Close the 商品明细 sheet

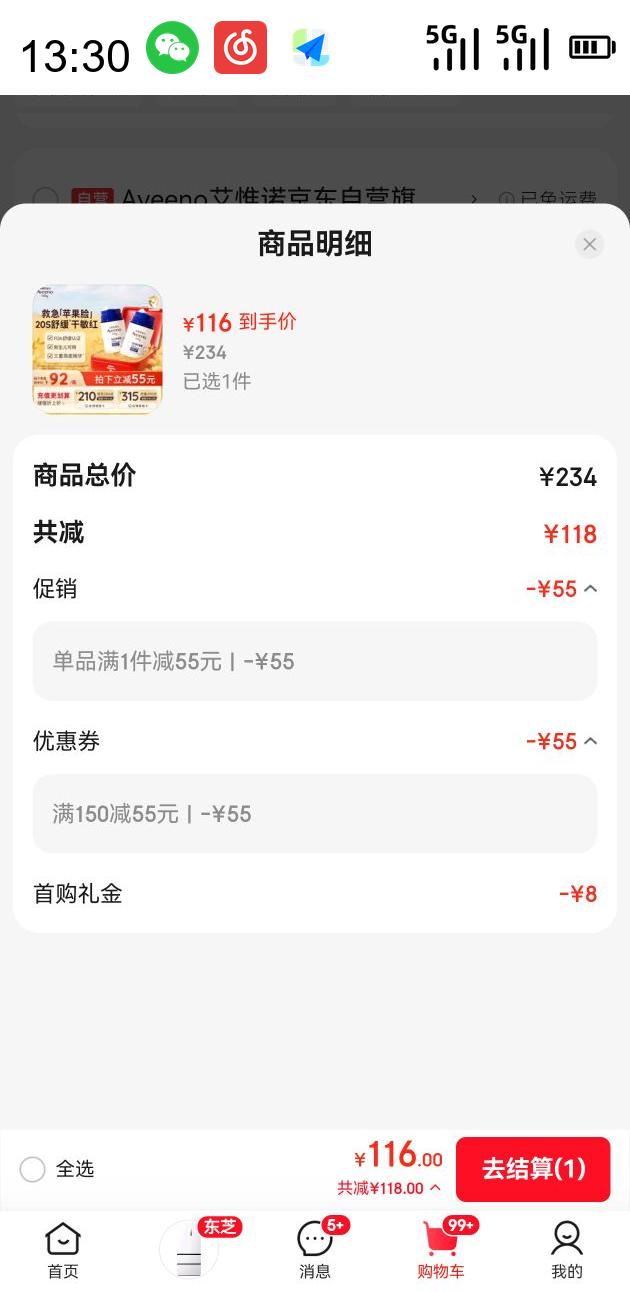coord(589,244)
